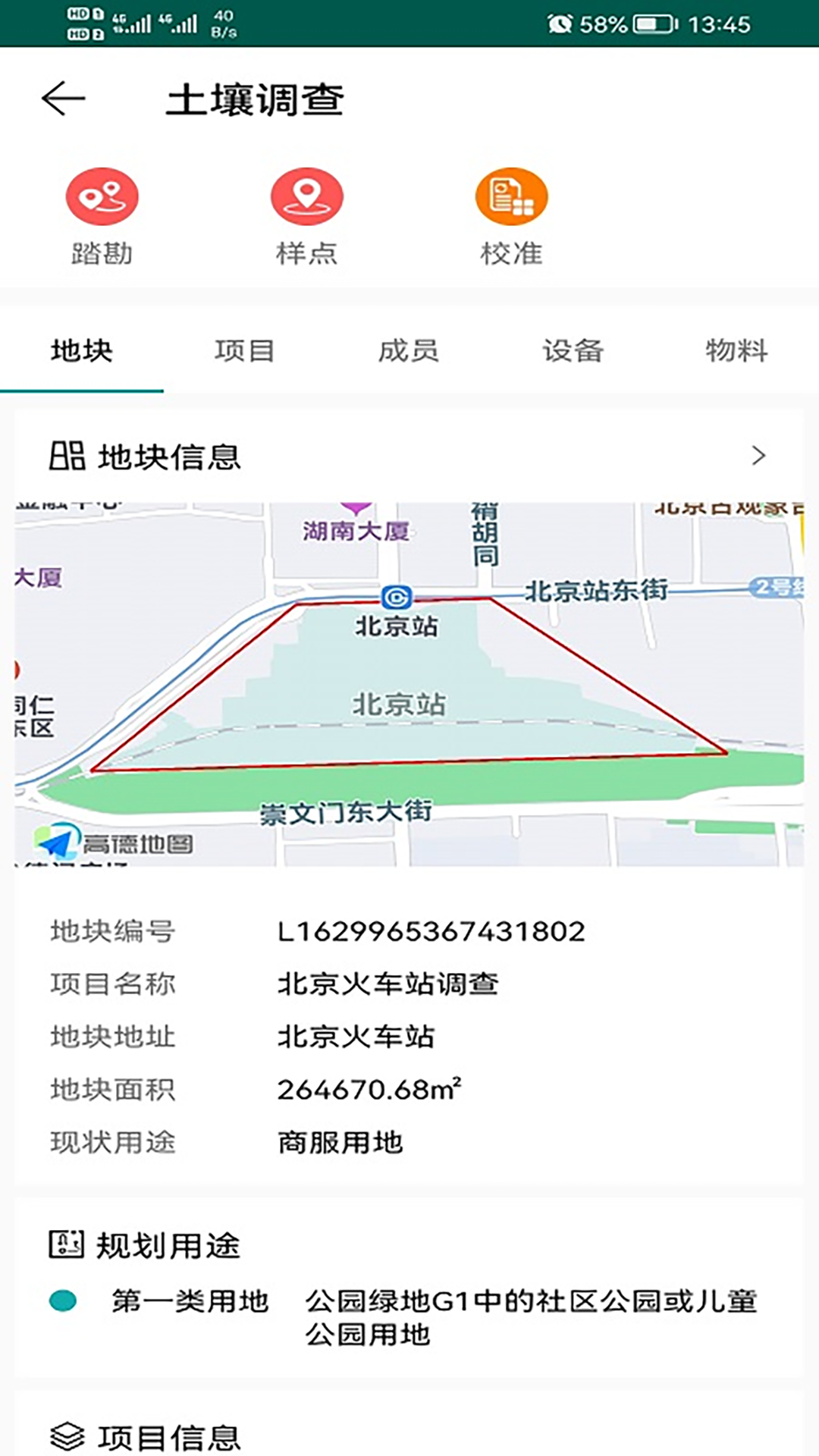The image size is (819, 1456).
Task: Switch to the 成员 tab
Action: point(408,351)
